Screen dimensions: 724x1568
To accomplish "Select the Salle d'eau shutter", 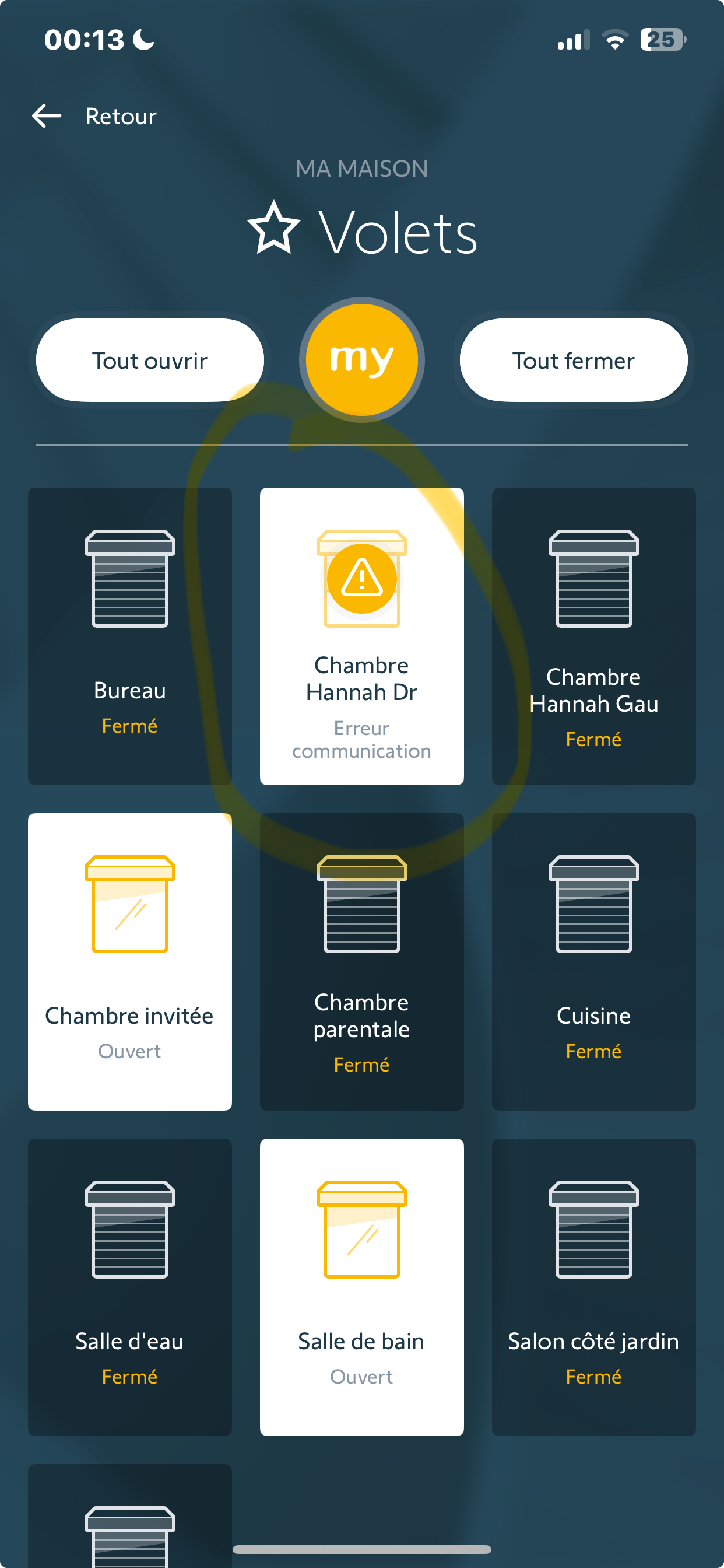I will (x=129, y=1287).
